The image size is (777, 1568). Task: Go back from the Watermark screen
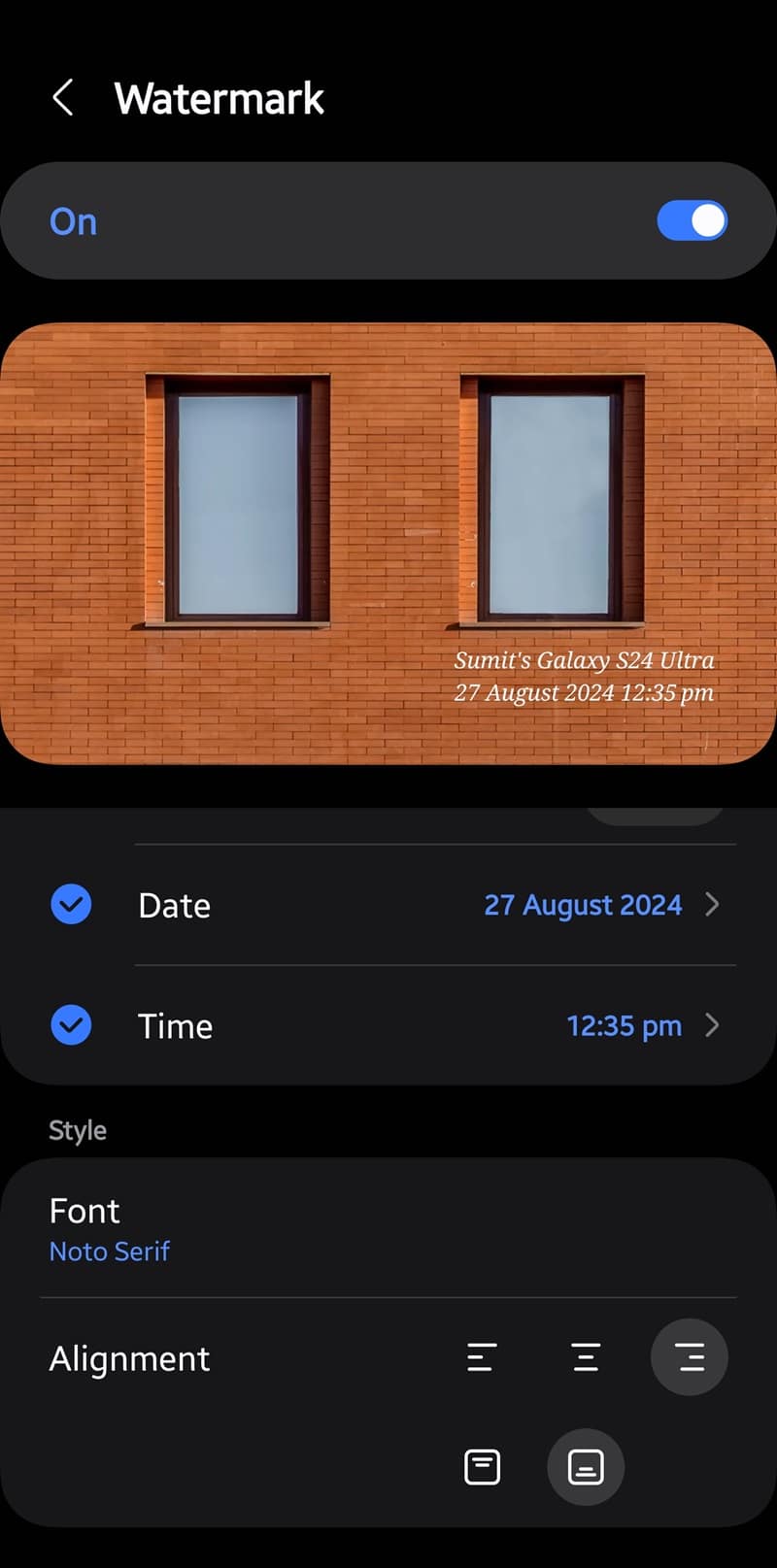click(x=63, y=98)
